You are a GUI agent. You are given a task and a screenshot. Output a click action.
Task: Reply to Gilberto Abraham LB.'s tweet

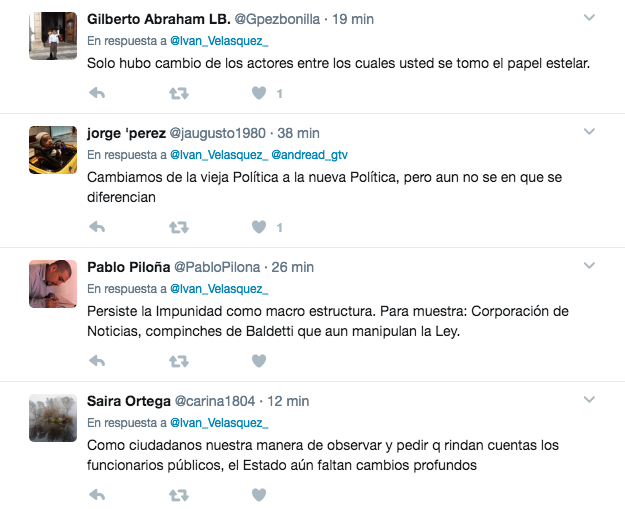(x=97, y=93)
